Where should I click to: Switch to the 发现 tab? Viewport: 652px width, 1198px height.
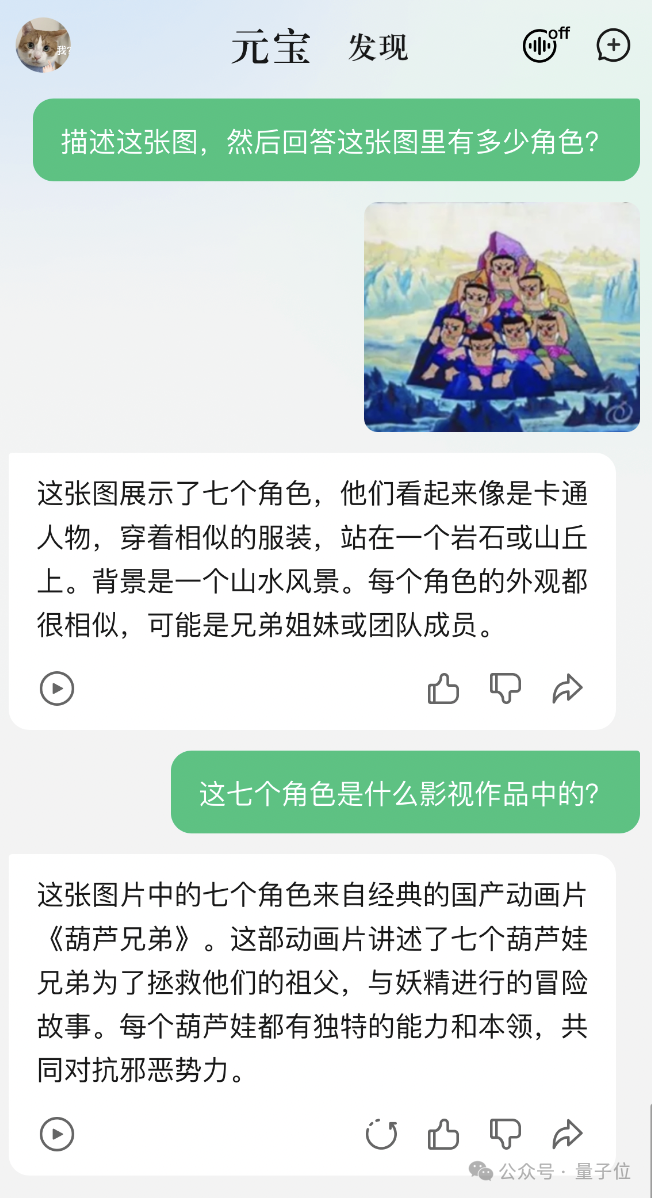pyautogui.click(x=378, y=47)
